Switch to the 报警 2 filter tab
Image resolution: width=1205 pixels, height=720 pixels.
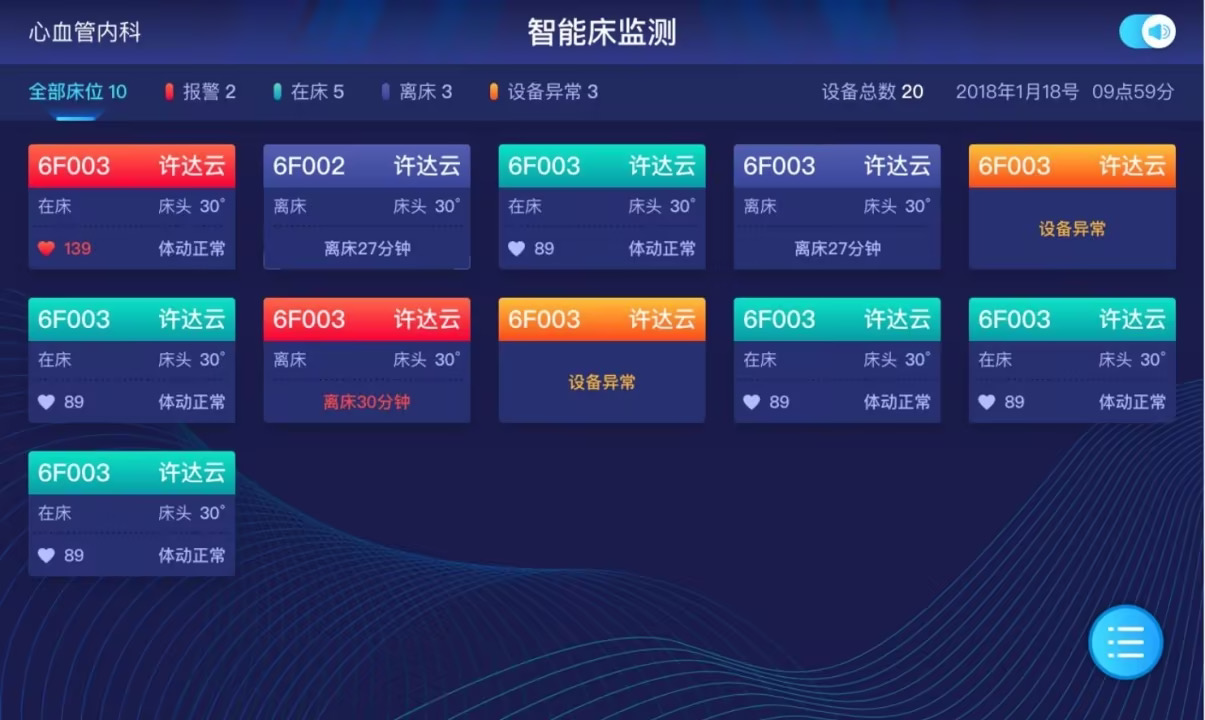[200, 92]
